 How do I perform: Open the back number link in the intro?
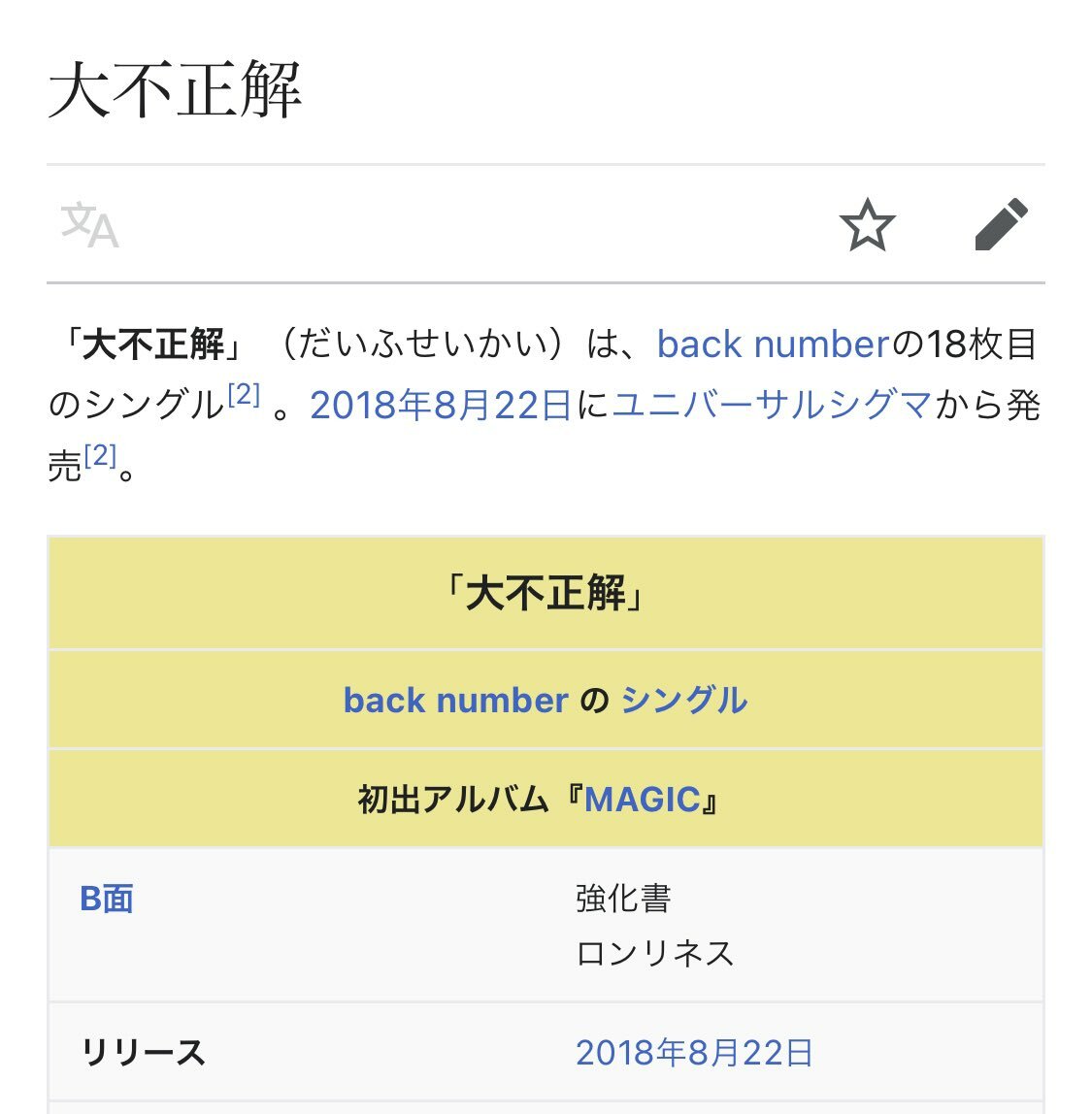pos(773,344)
